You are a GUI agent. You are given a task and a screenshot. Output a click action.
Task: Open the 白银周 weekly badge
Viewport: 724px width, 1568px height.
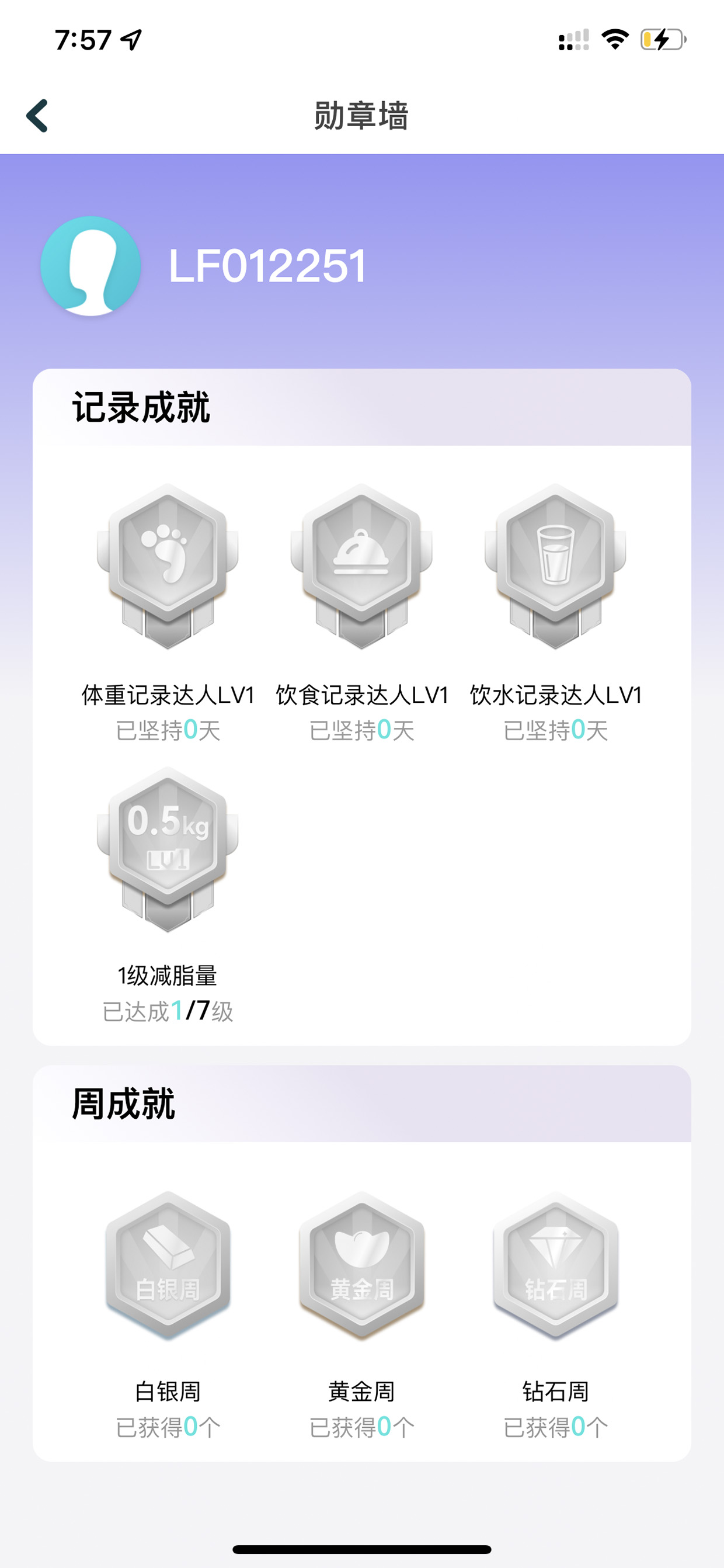[x=168, y=1266]
